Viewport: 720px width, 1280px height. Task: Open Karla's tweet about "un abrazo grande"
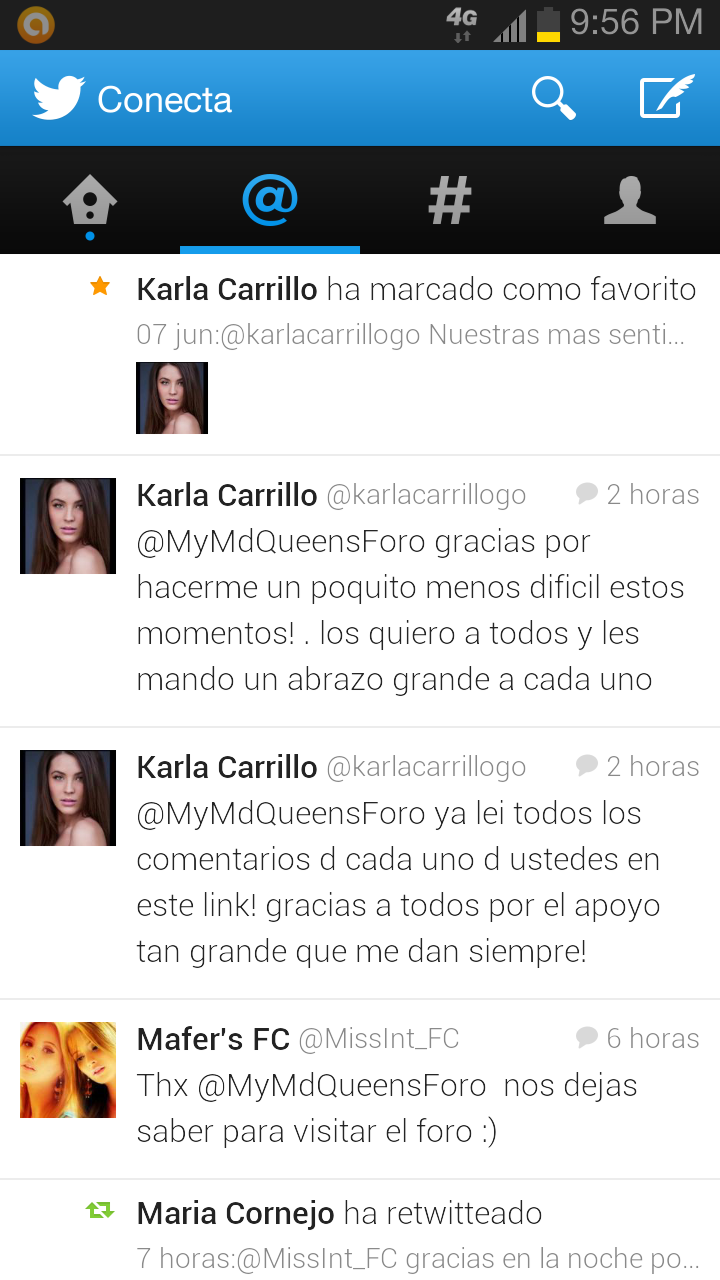coord(360,591)
